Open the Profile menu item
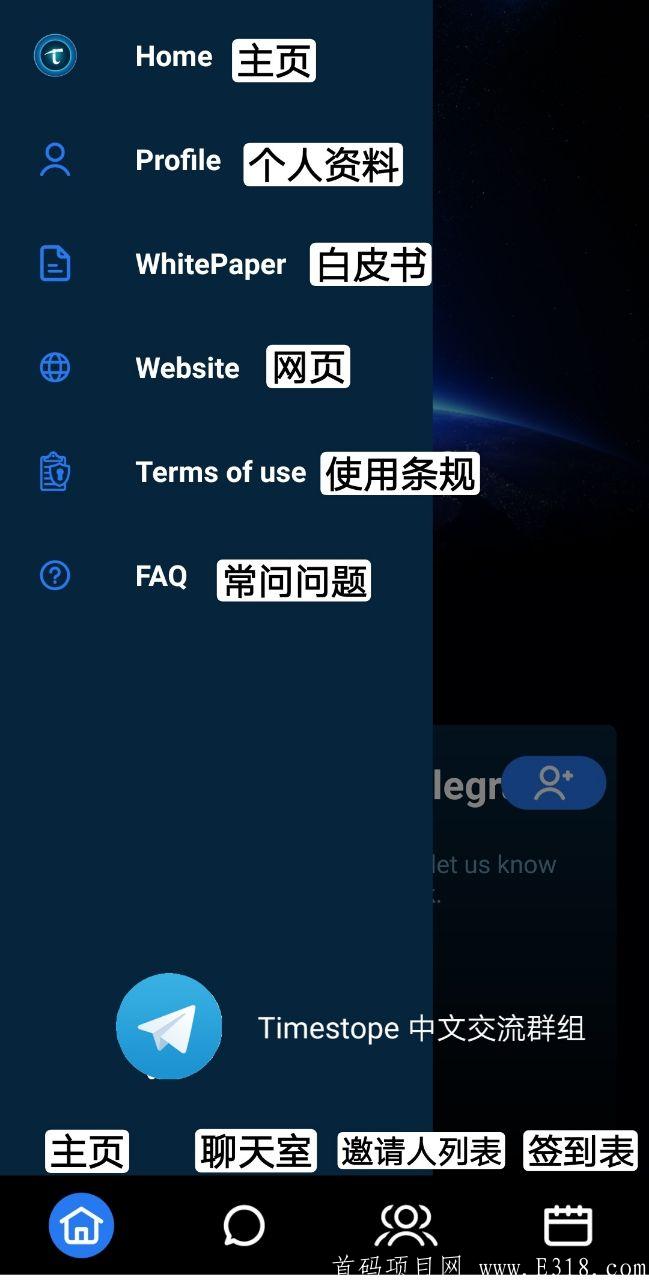The width and height of the screenshot is (649, 1280). pos(178,161)
